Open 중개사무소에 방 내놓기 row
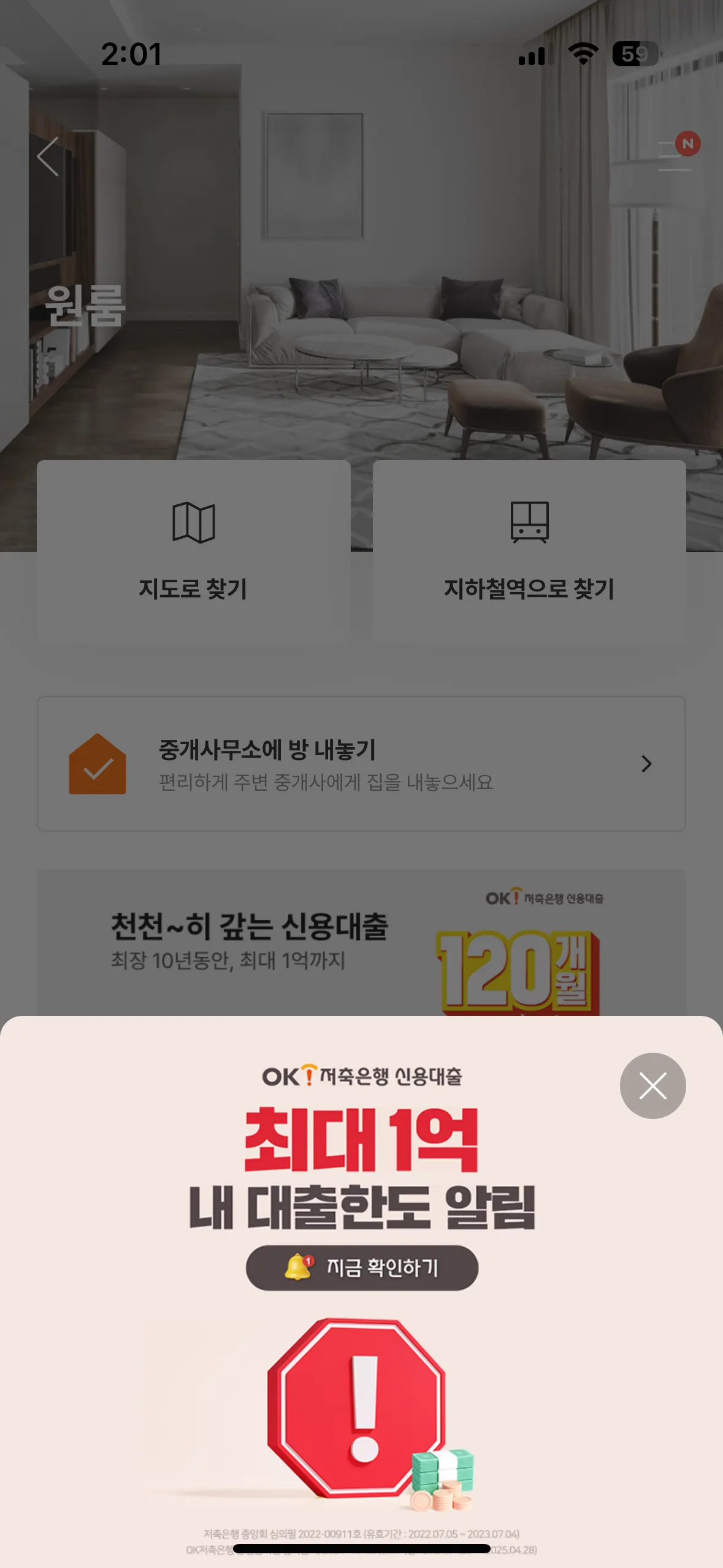This screenshot has height=1568, width=723. click(361, 764)
